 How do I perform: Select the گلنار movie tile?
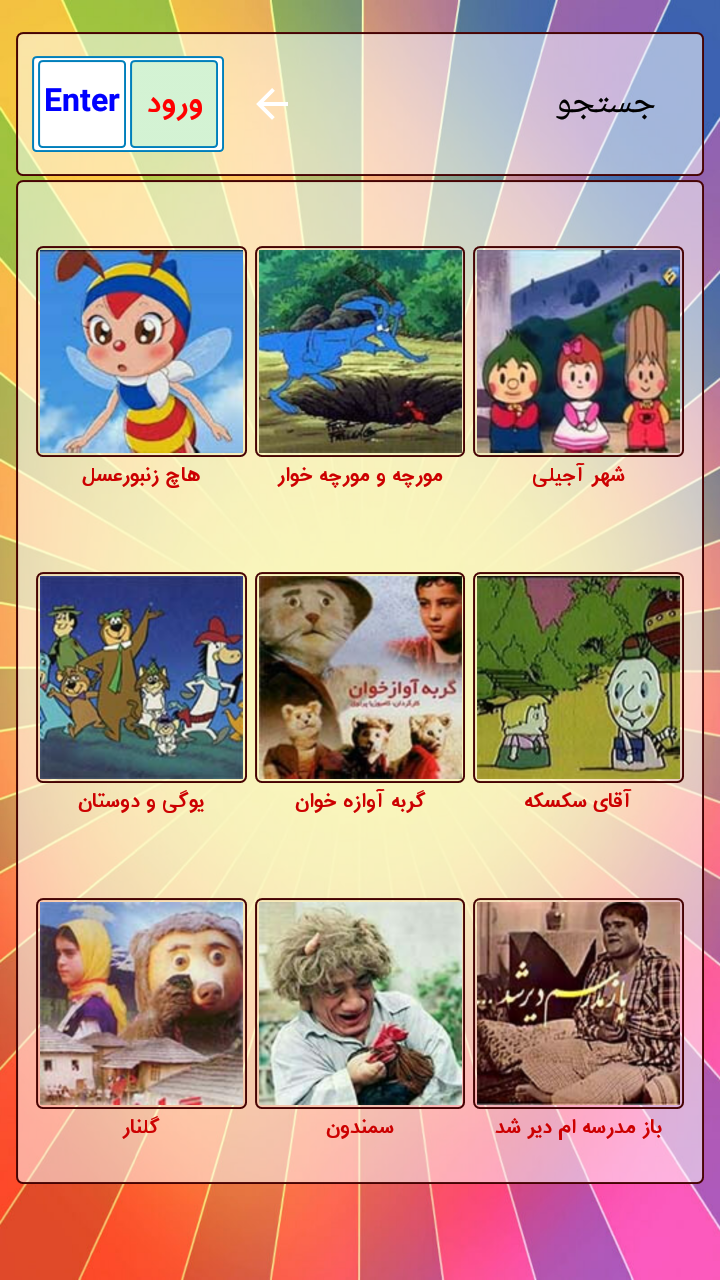[141, 1003]
